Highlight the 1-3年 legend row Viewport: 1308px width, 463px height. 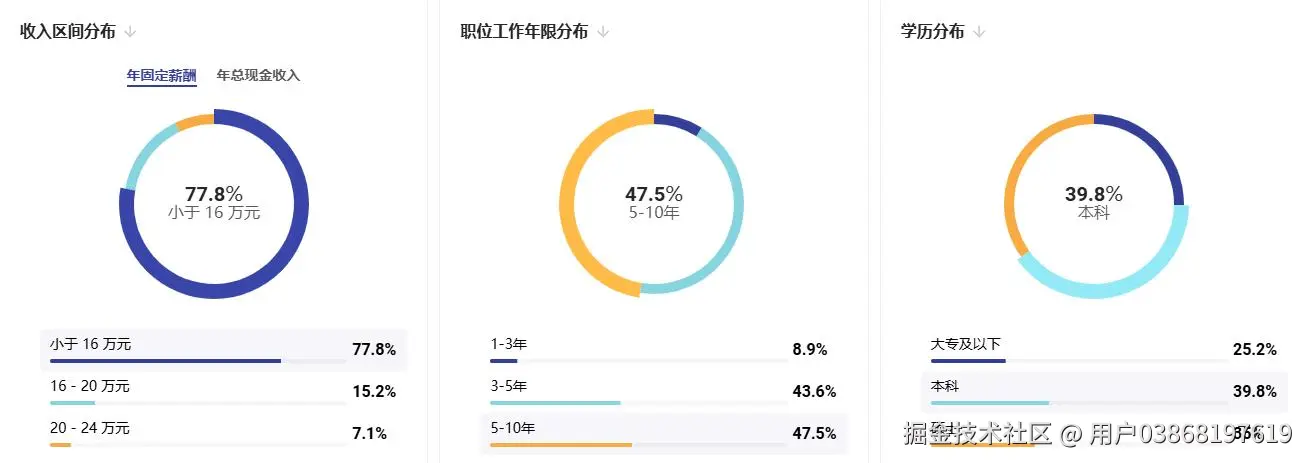click(x=663, y=350)
